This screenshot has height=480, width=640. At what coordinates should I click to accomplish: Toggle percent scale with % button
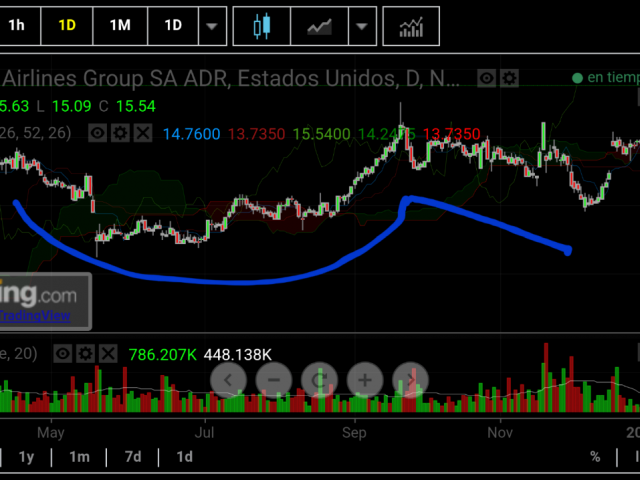pos(595,457)
